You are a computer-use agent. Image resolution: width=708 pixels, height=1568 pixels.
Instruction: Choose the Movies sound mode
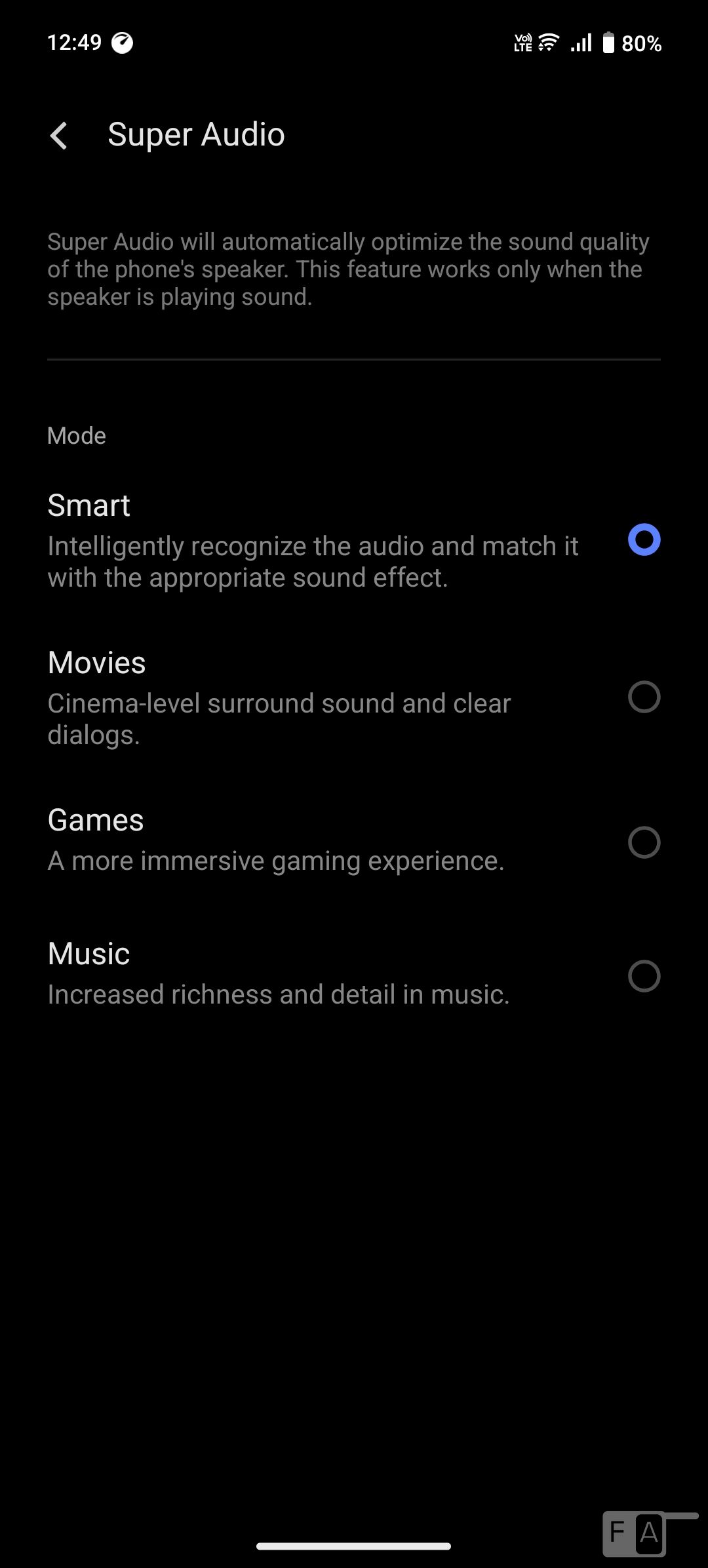coord(644,697)
